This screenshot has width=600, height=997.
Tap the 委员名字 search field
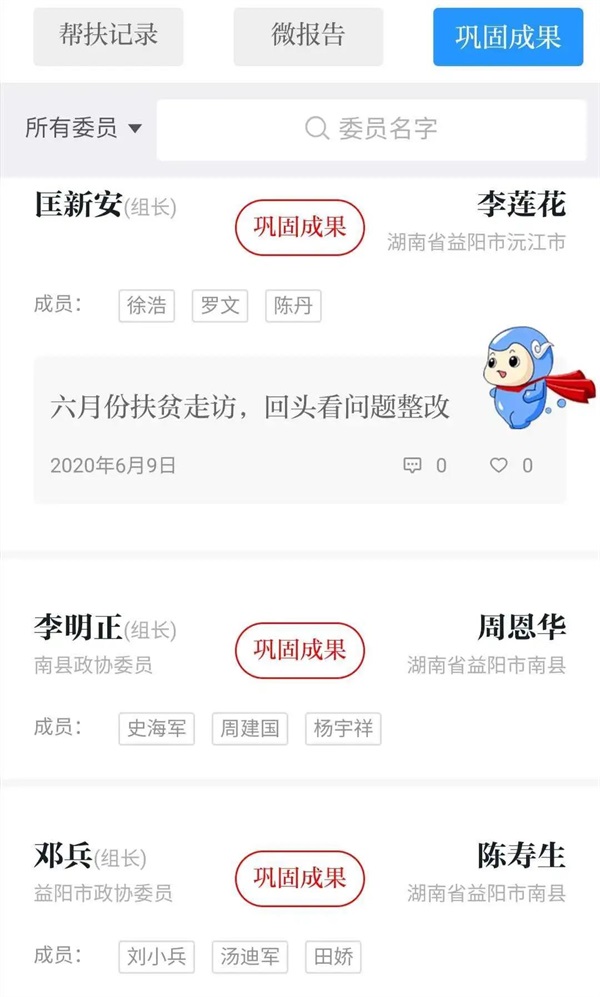click(371, 129)
